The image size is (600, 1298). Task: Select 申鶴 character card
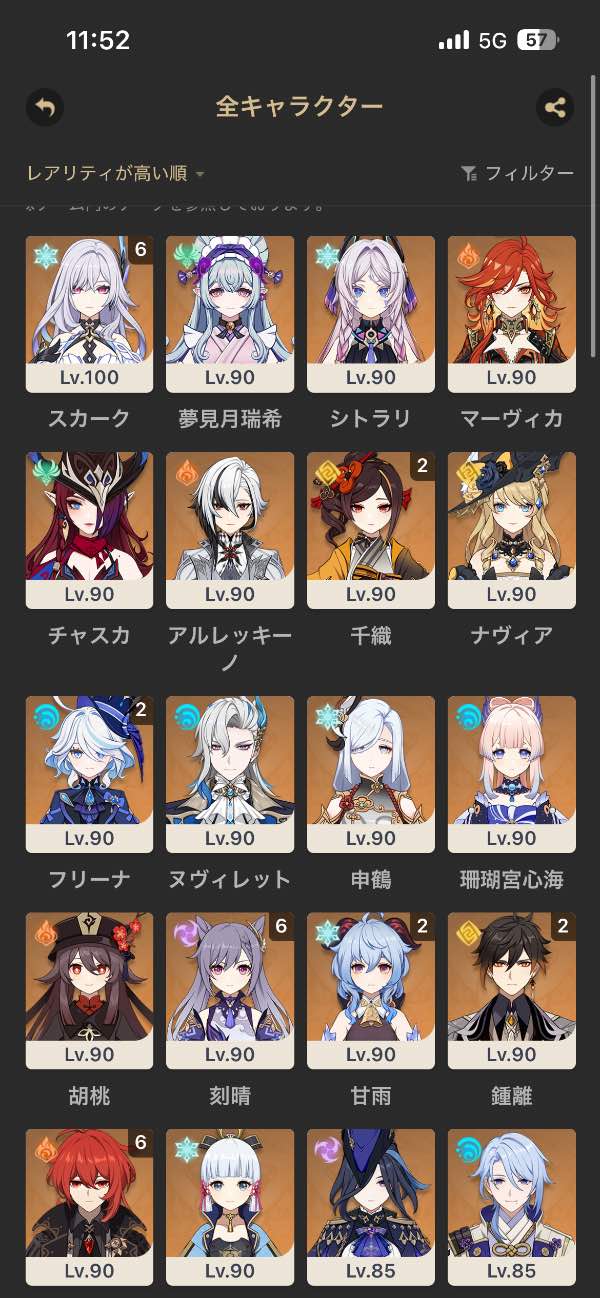(x=371, y=773)
